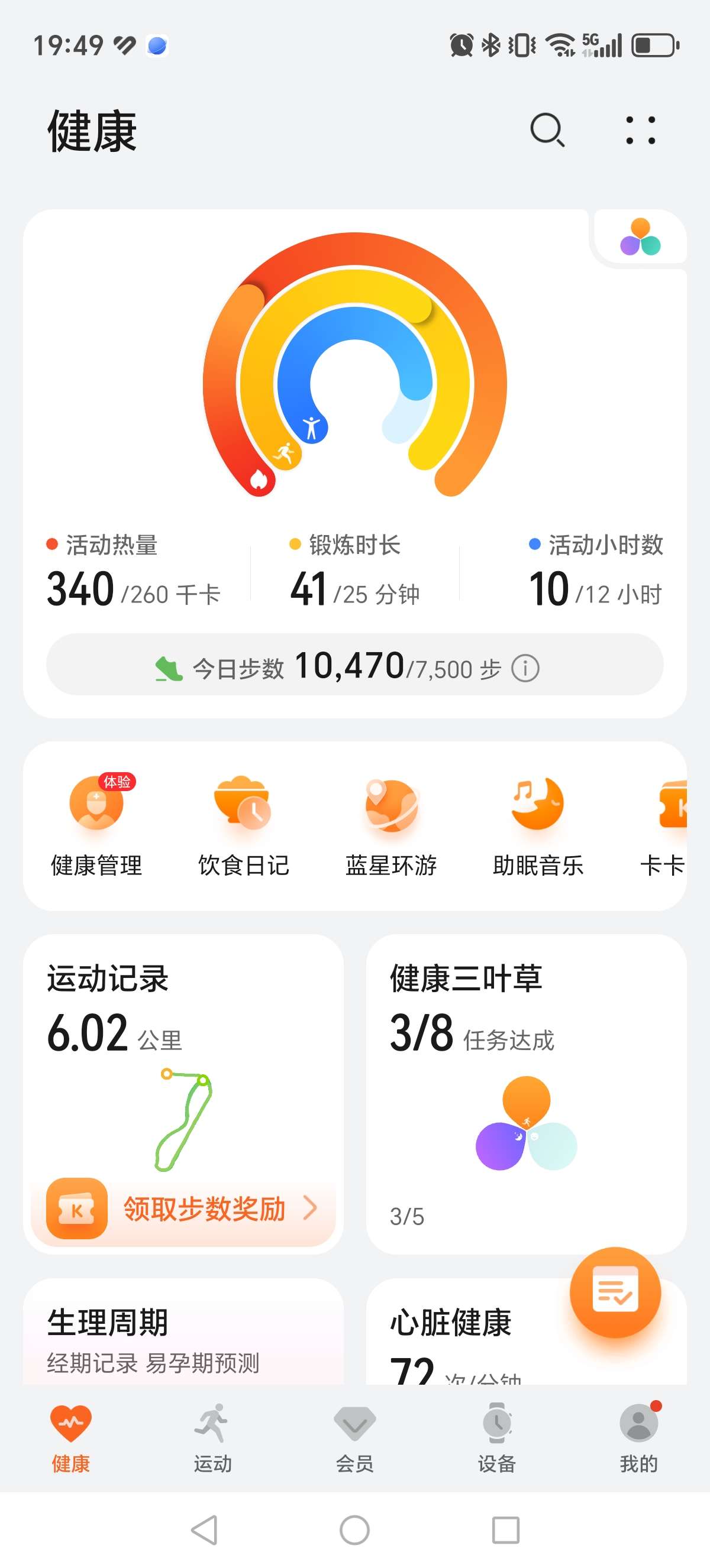Tap the green shoe steps indicator
Image resolution: width=710 pixels, height=1568 pixels.
[169, 666]
